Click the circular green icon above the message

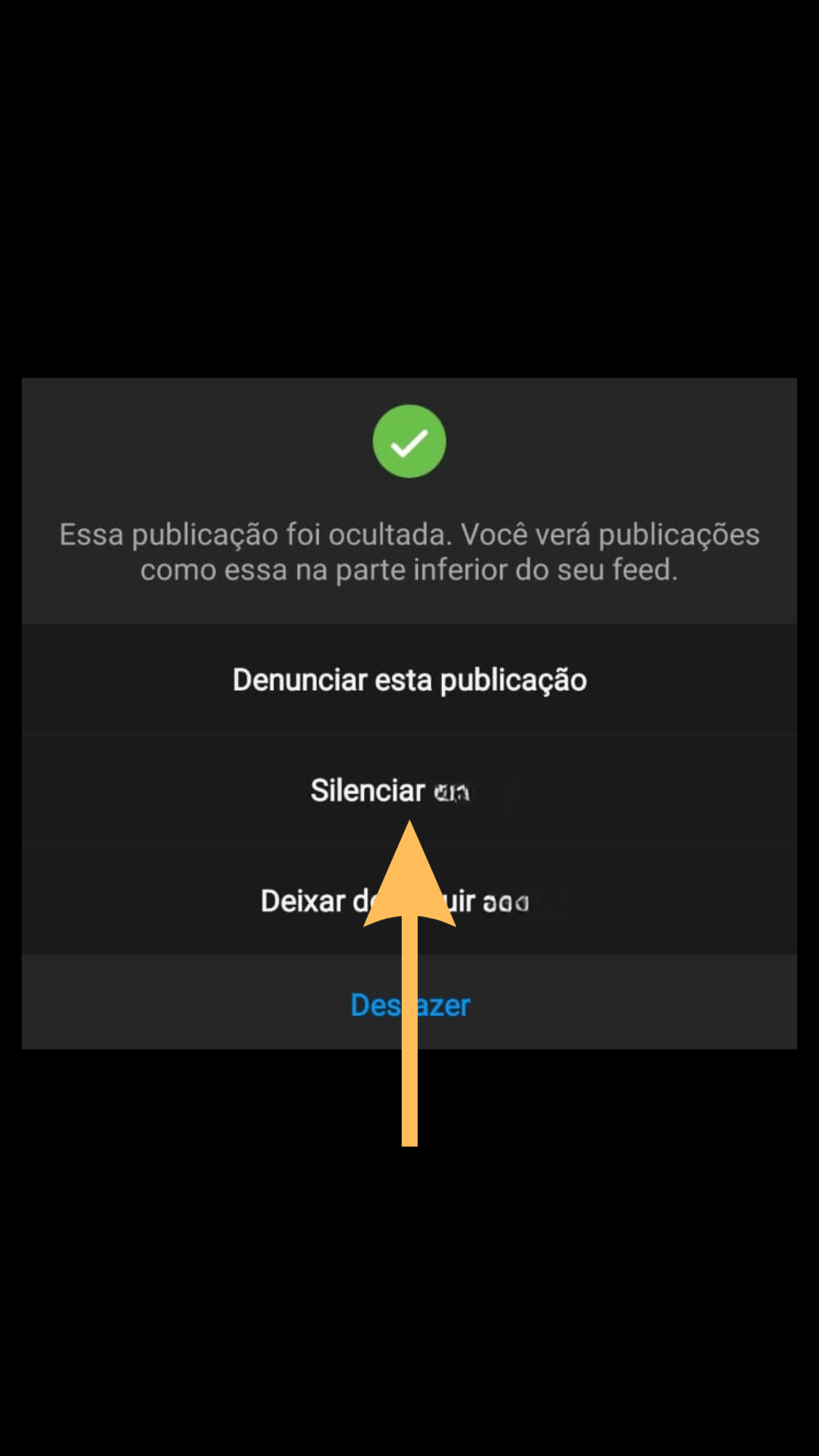(x=409, y=441)
